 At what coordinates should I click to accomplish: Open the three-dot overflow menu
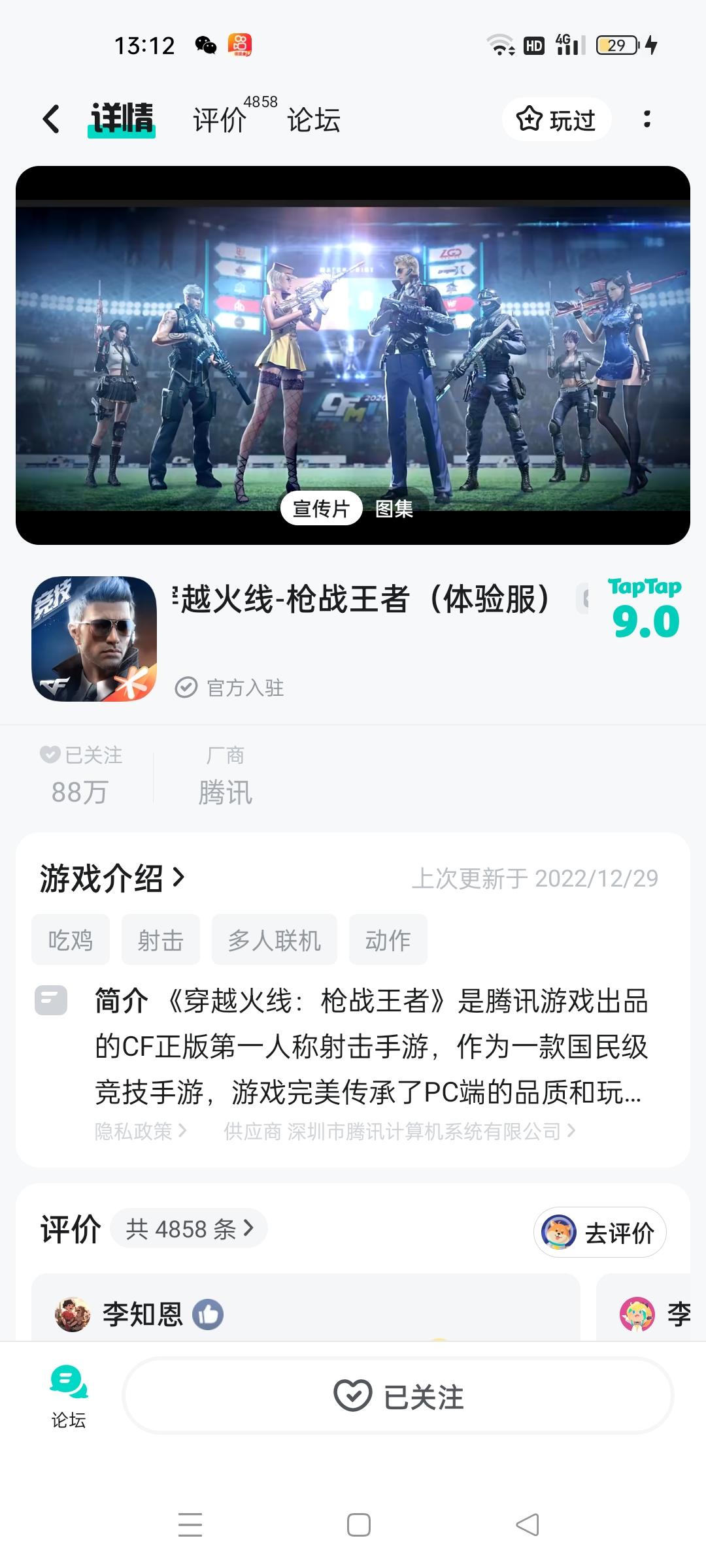(x=648, y=120)
